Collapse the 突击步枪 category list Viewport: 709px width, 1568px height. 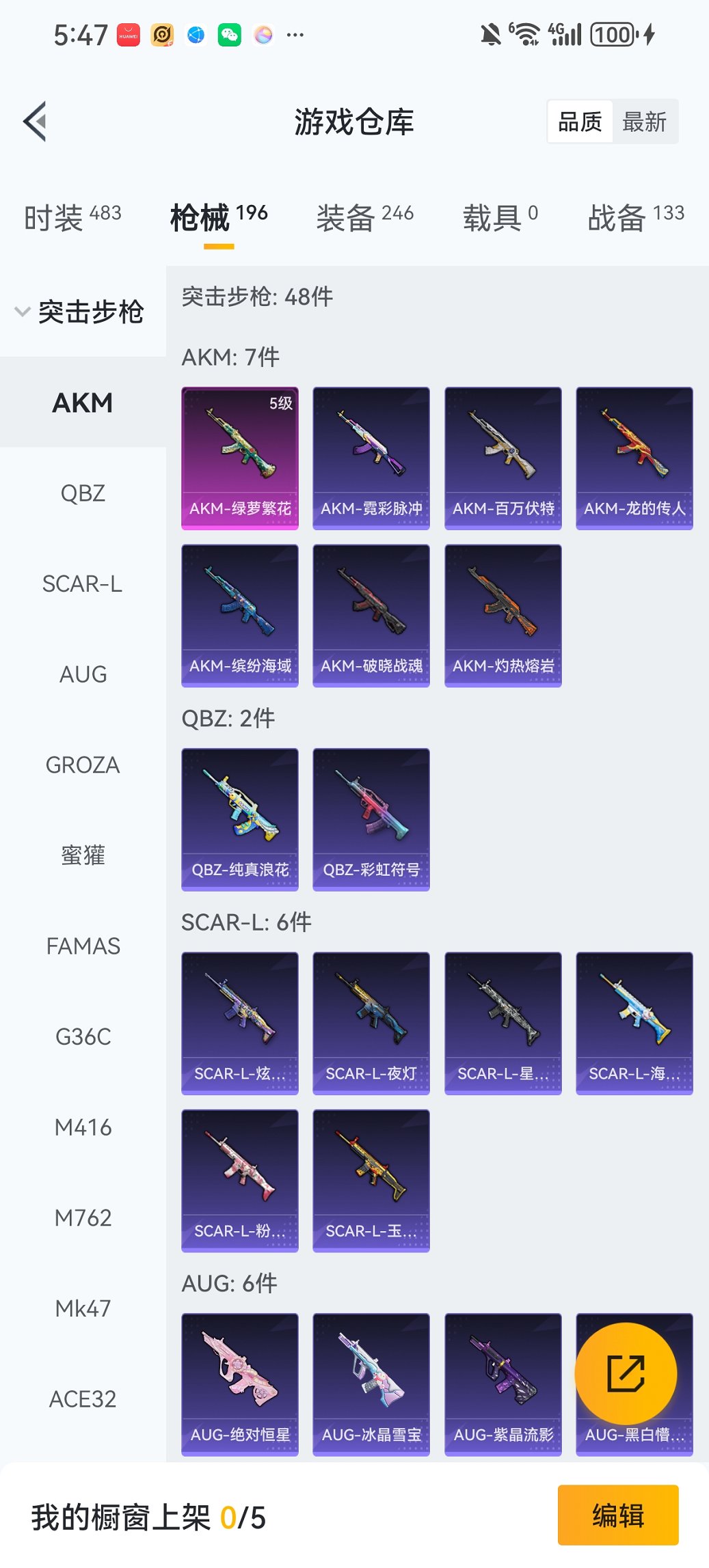82,311
